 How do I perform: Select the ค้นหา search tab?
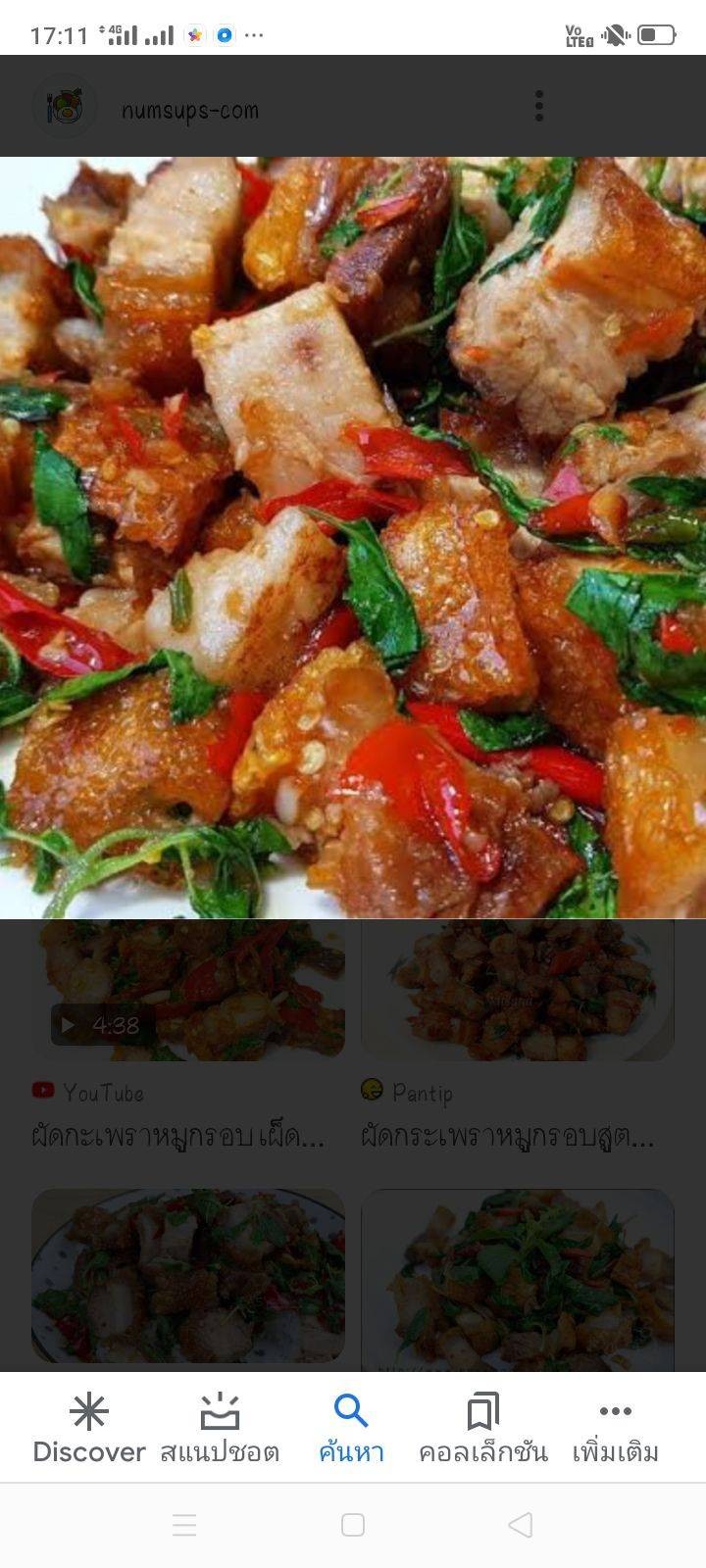click(x=350, y=1428)
